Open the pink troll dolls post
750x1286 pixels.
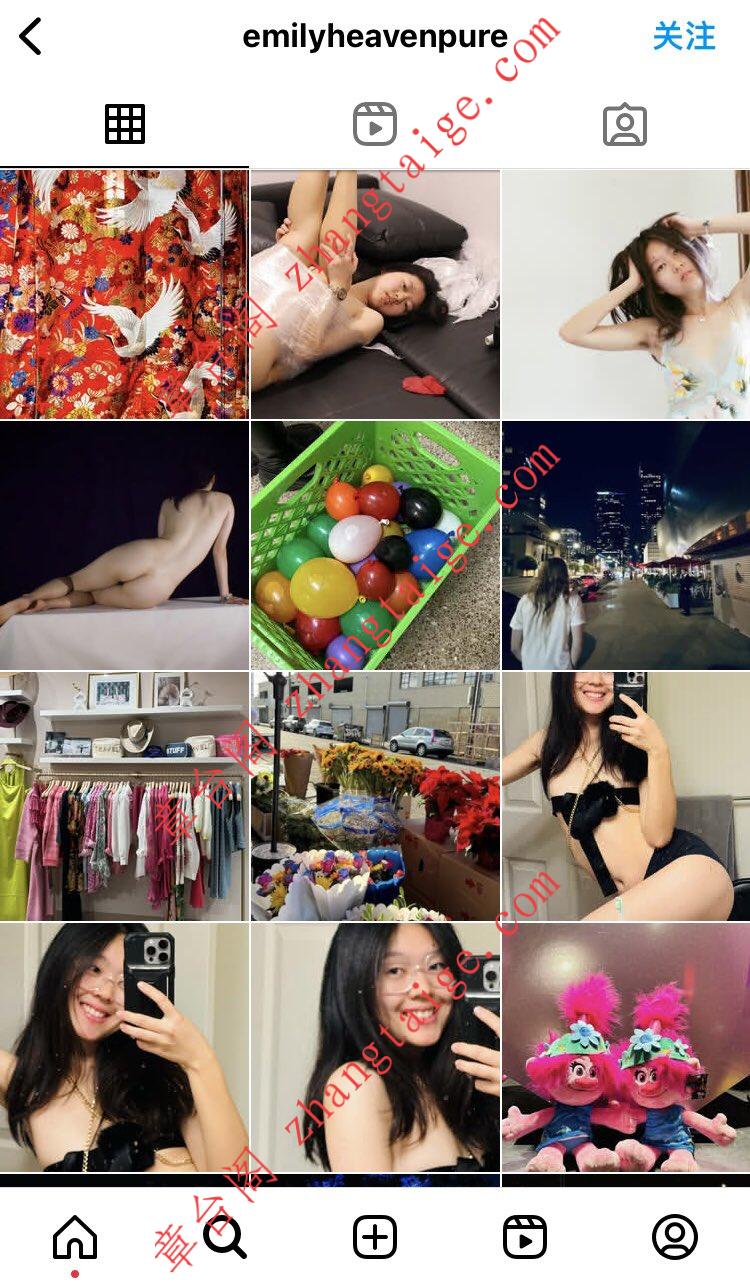pos(626,1047)
